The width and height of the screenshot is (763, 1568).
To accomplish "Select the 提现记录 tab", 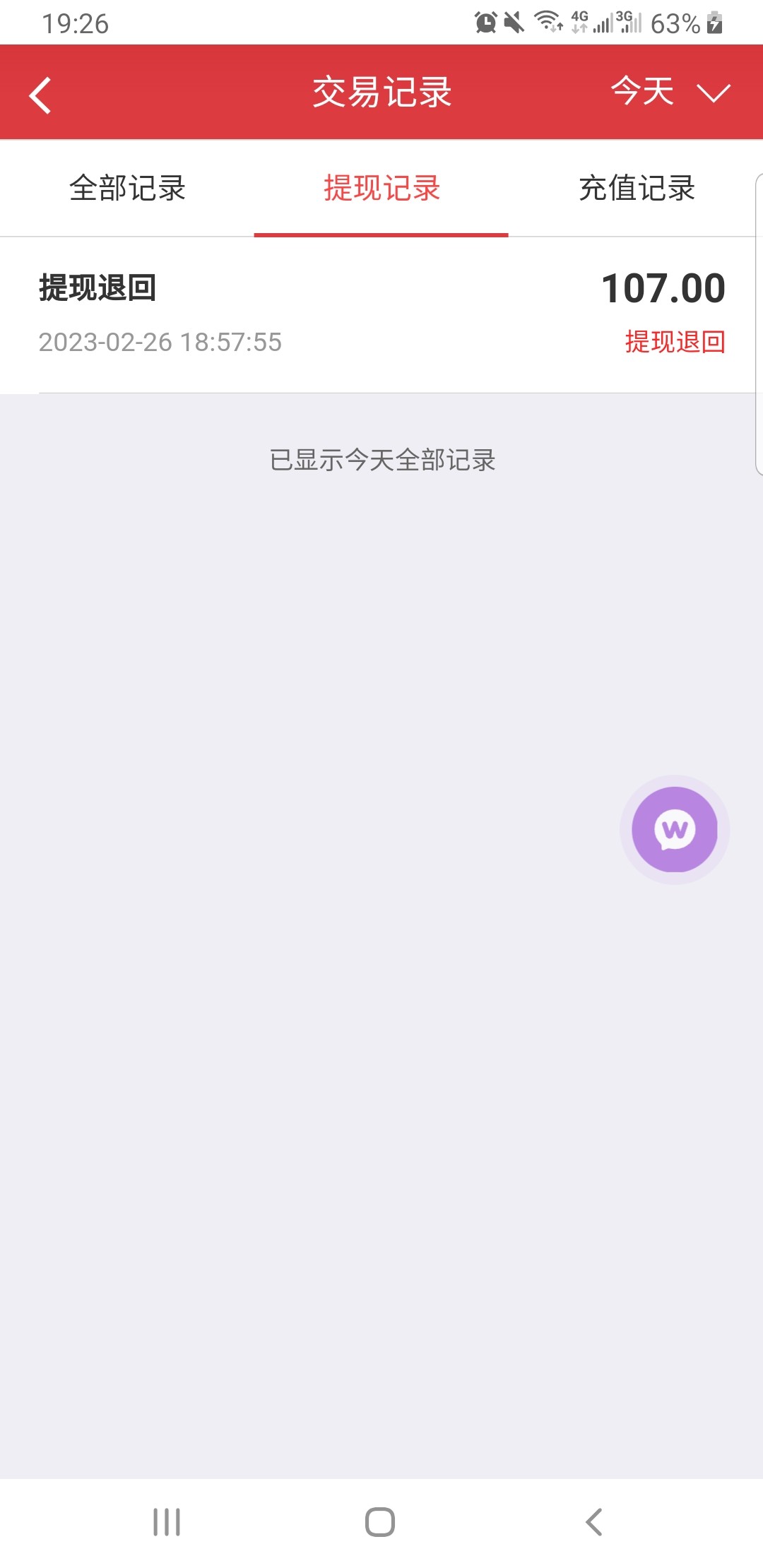I will (381, 187).
